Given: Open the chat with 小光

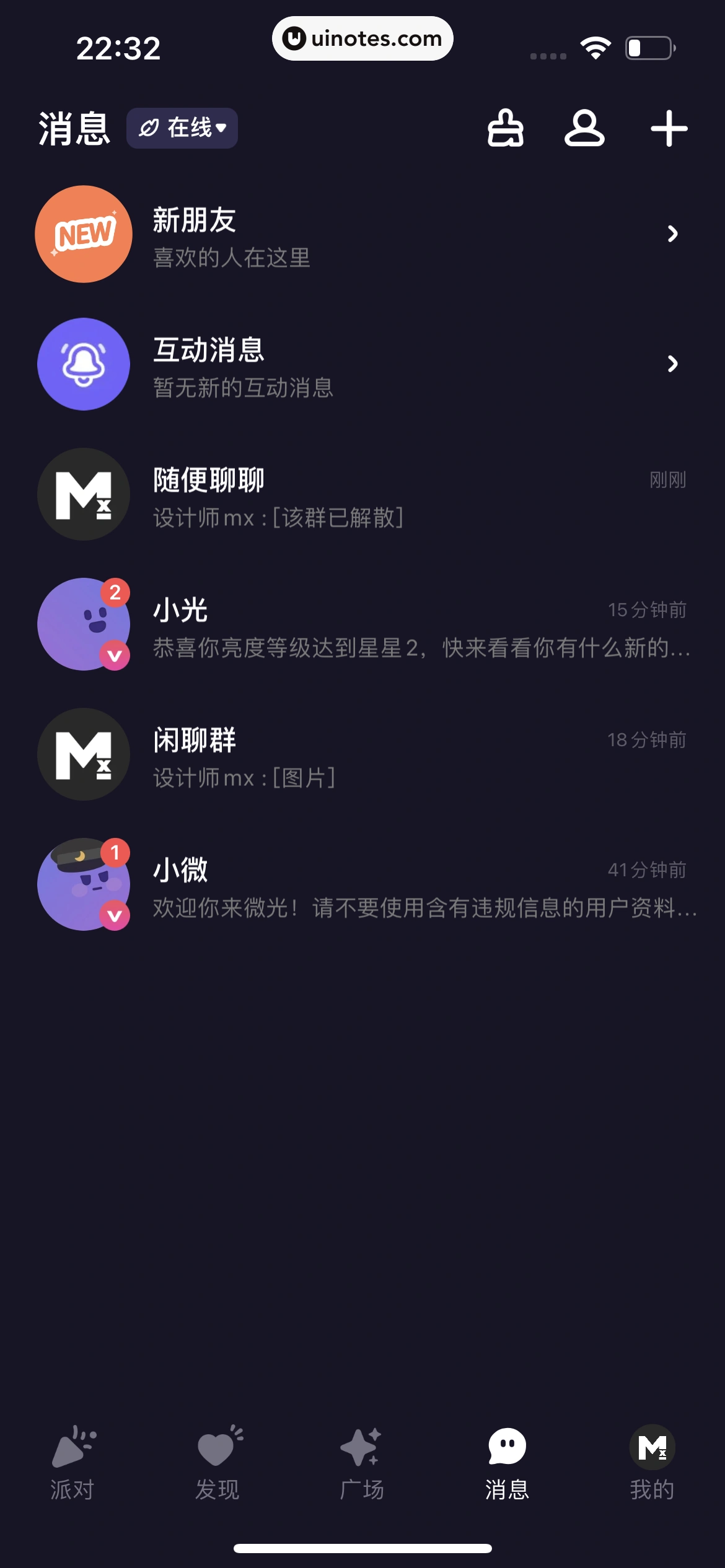Looking at the screenshot, I should (x=362, y=625).
